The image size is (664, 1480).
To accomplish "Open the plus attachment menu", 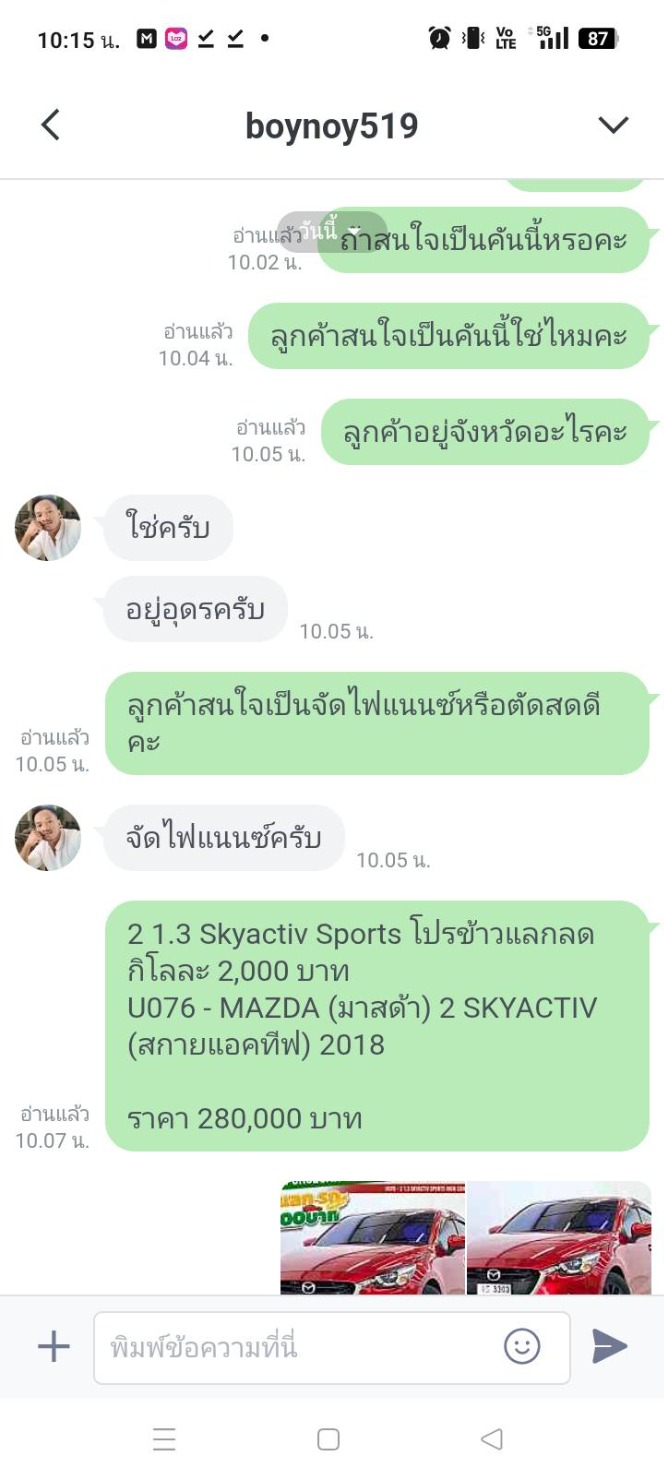I will (54, 1347).
